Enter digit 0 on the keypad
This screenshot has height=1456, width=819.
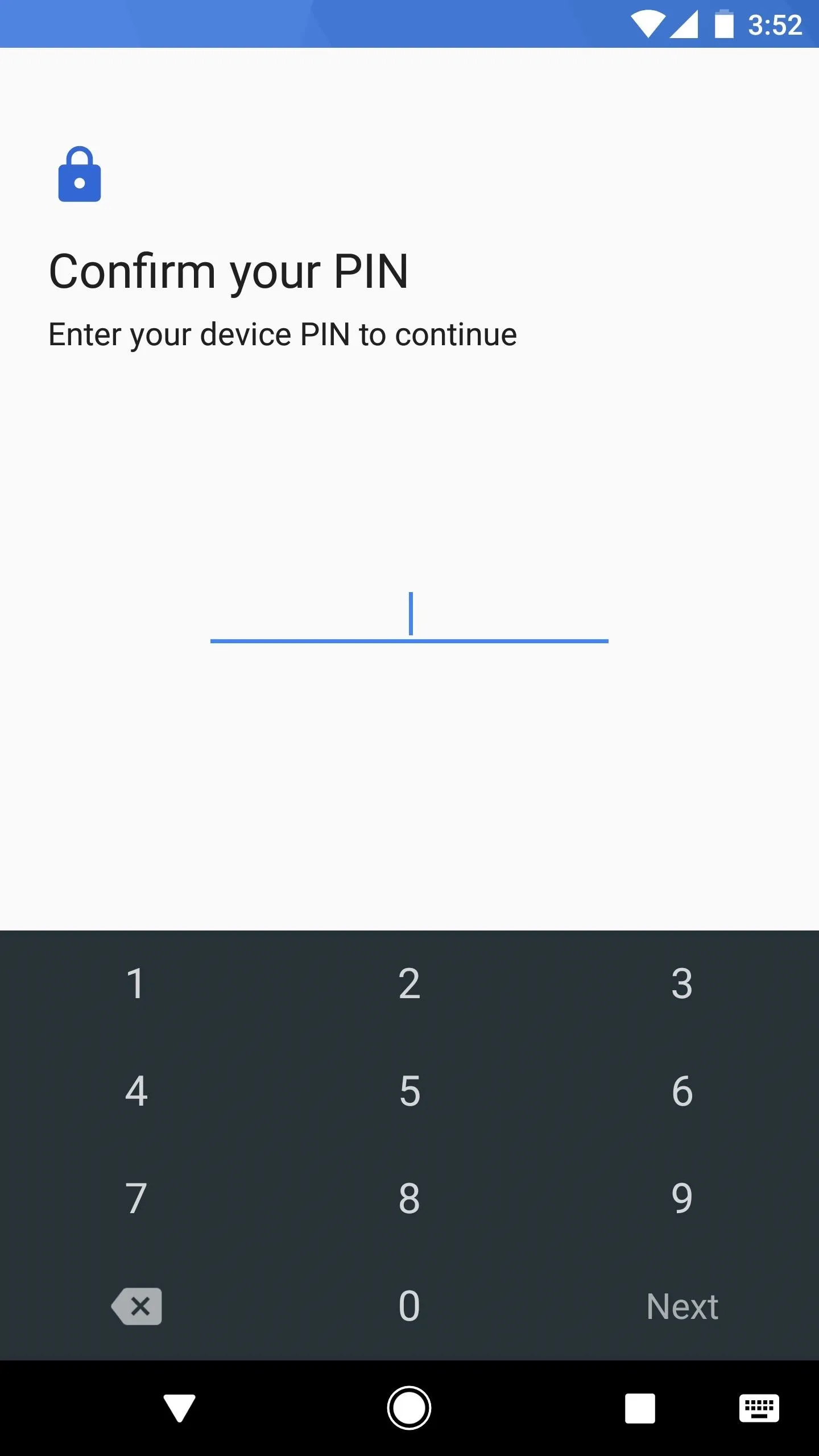click(409, 1306)
